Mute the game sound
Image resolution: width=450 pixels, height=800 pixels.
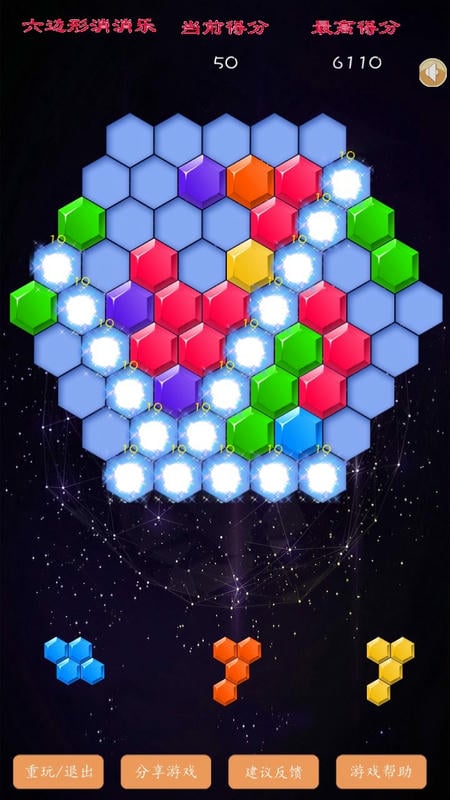click(433, 73)
